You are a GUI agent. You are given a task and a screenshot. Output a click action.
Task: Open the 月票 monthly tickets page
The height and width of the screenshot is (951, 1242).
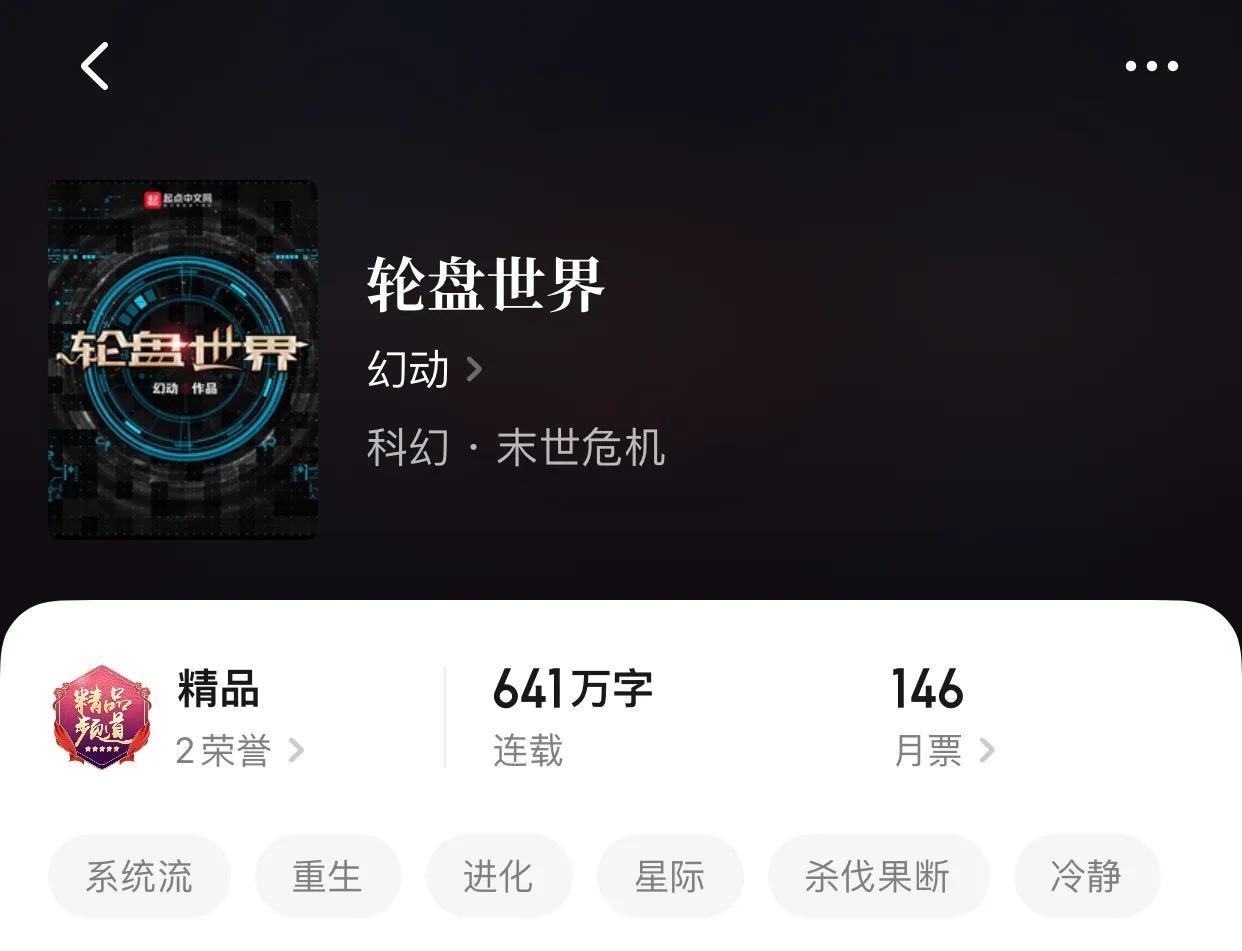point(943,750)
